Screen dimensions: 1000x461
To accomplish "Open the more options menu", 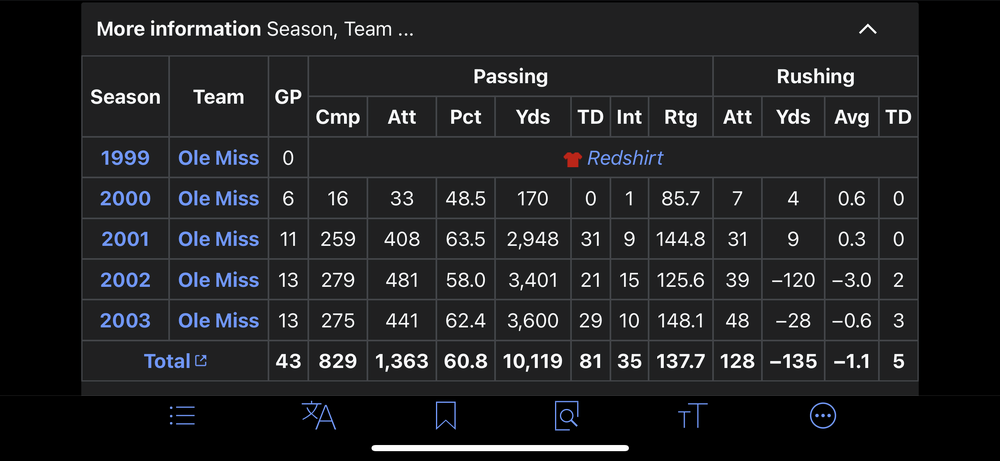I will click(x=822, y=416).
